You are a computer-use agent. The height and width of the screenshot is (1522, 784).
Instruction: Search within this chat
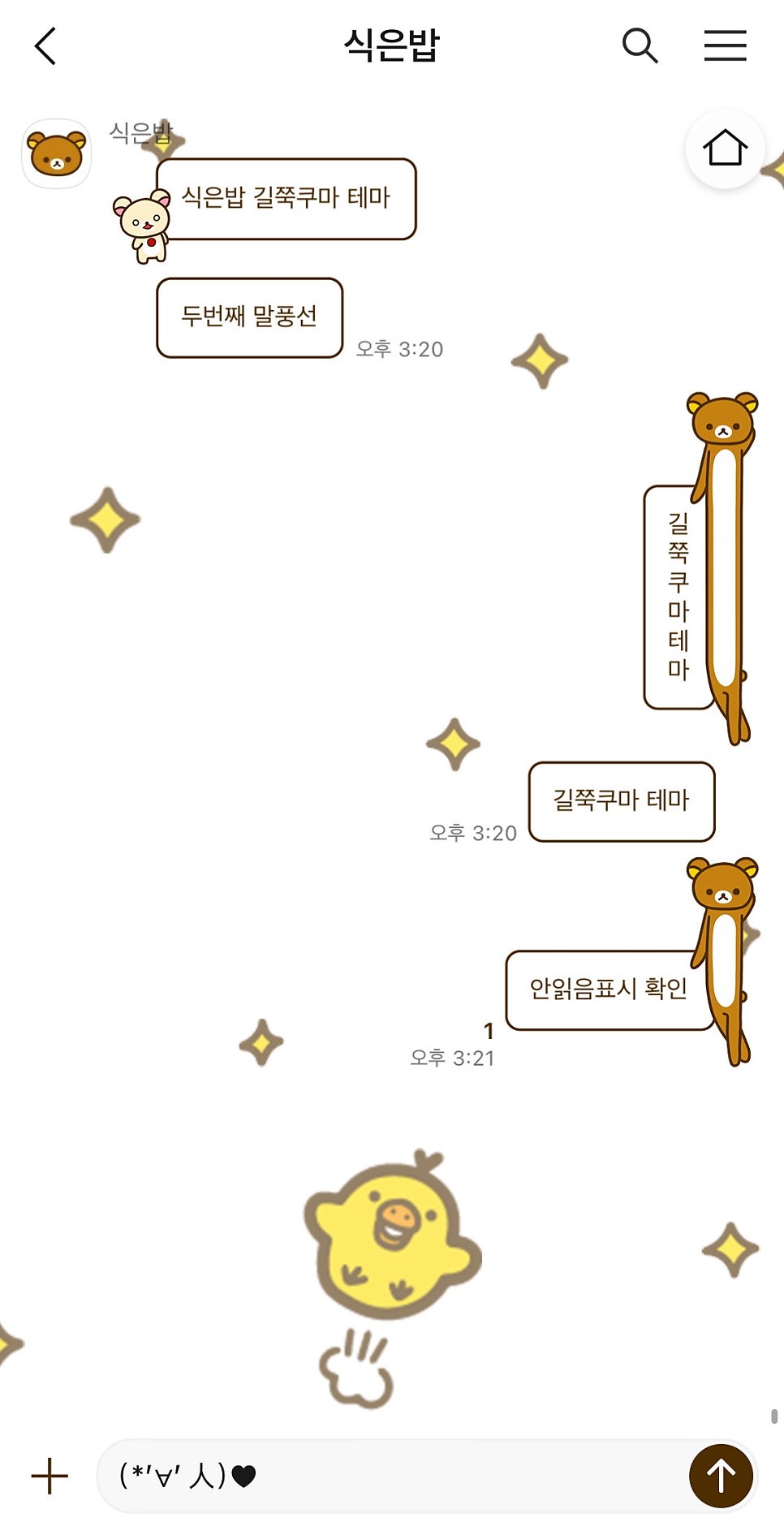tap(640, 45)
